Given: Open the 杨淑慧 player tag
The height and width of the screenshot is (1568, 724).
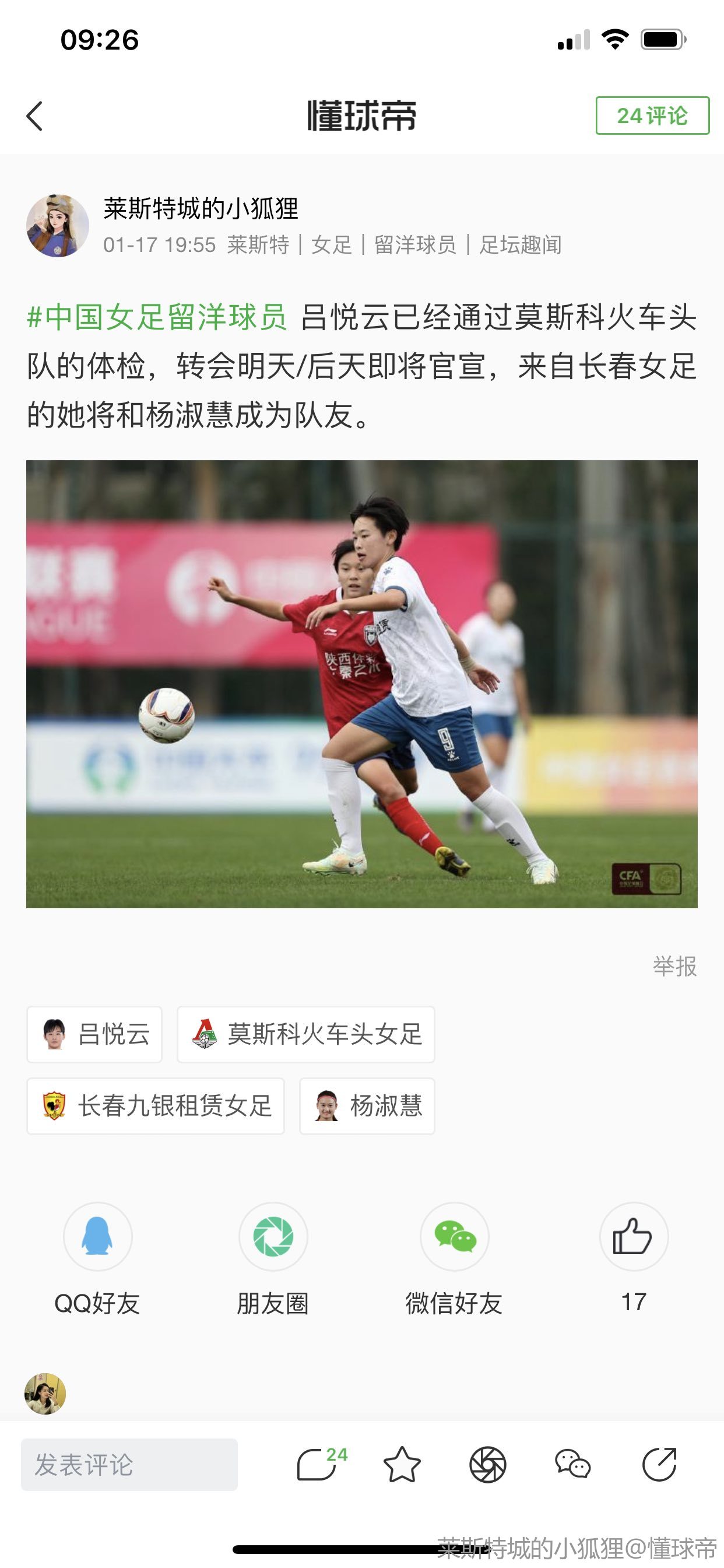Looking at the screenshot, I should click(367, 1106).
